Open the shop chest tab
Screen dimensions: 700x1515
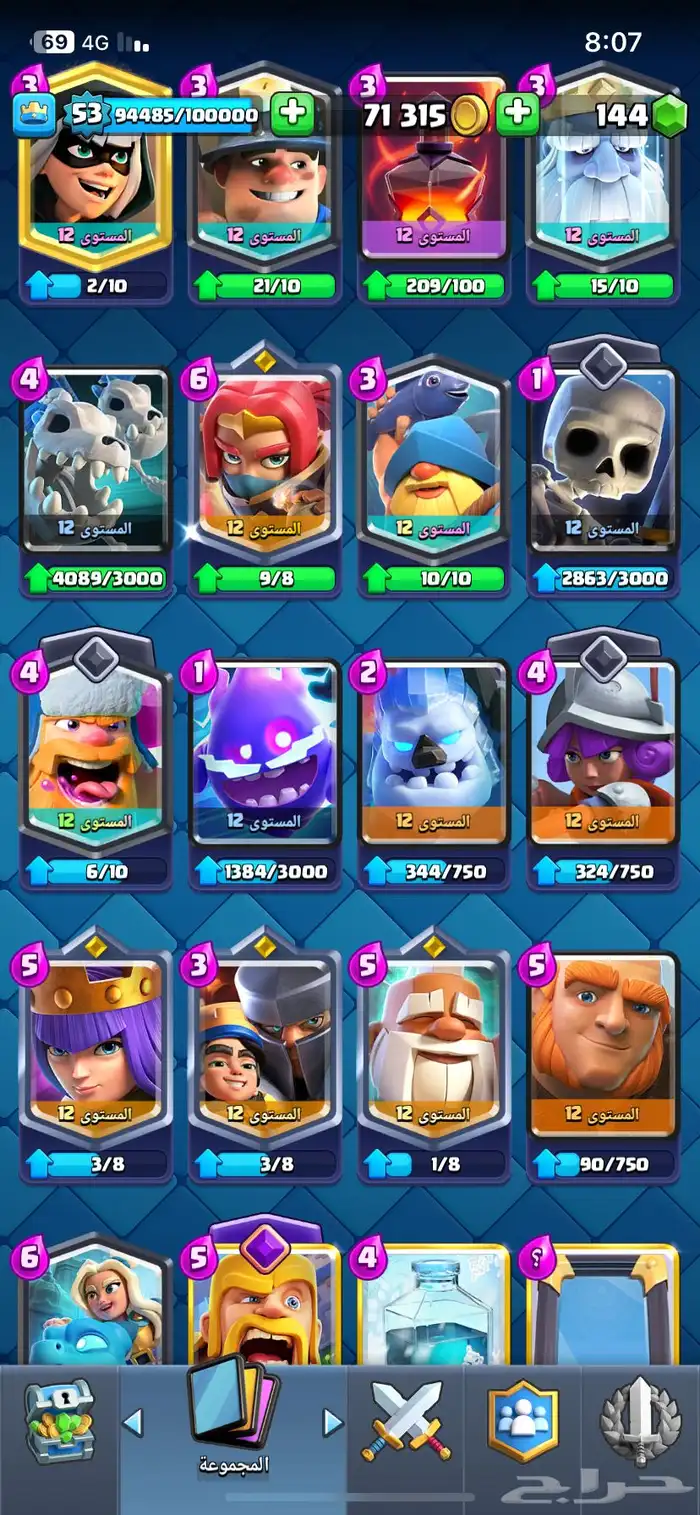tap(59, 1420)
